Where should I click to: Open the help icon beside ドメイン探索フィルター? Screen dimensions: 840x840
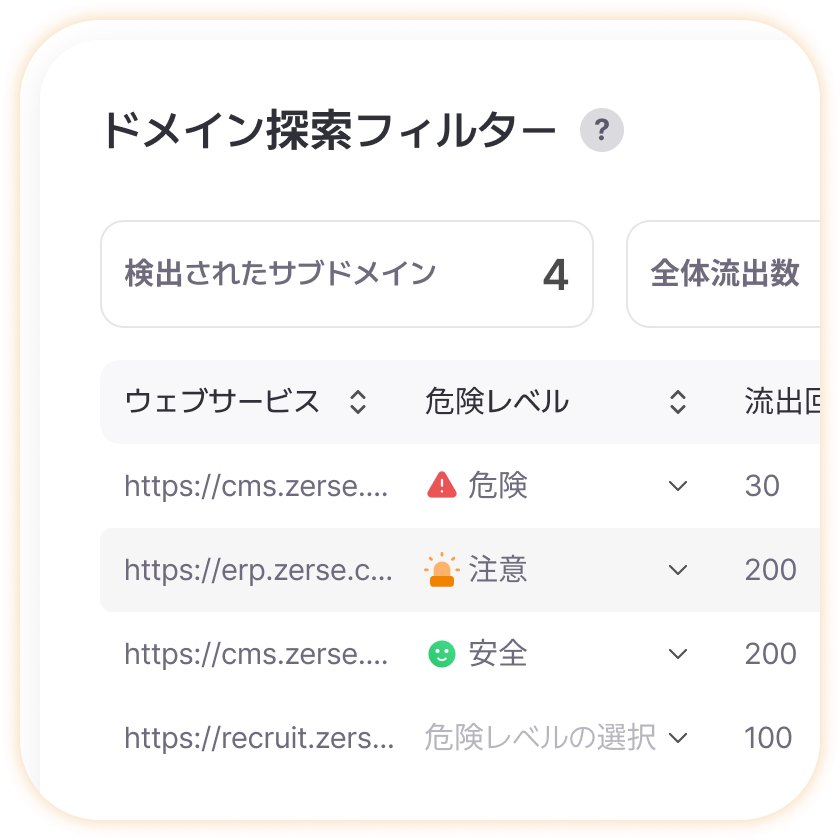602,130
